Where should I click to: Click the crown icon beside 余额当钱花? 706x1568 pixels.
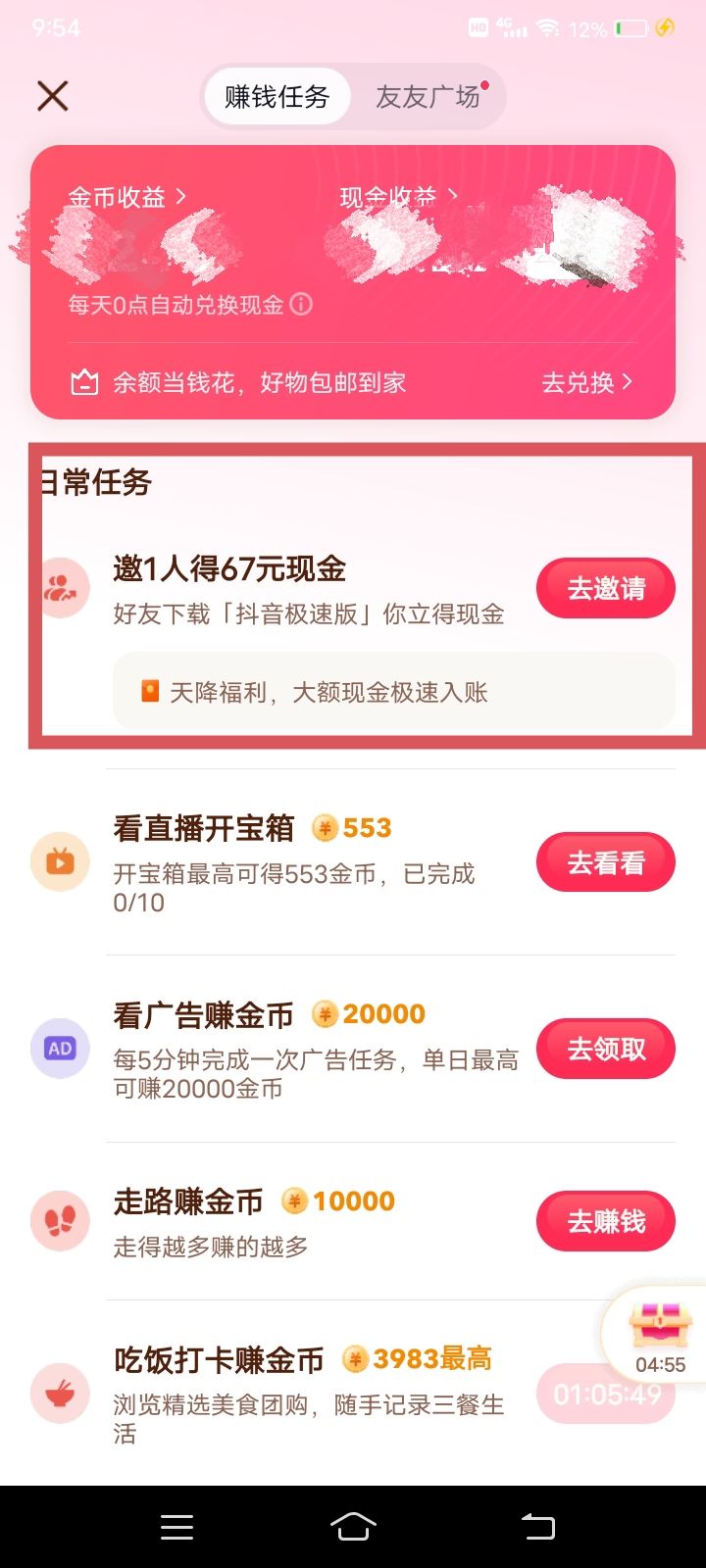(x=86, y=382)
